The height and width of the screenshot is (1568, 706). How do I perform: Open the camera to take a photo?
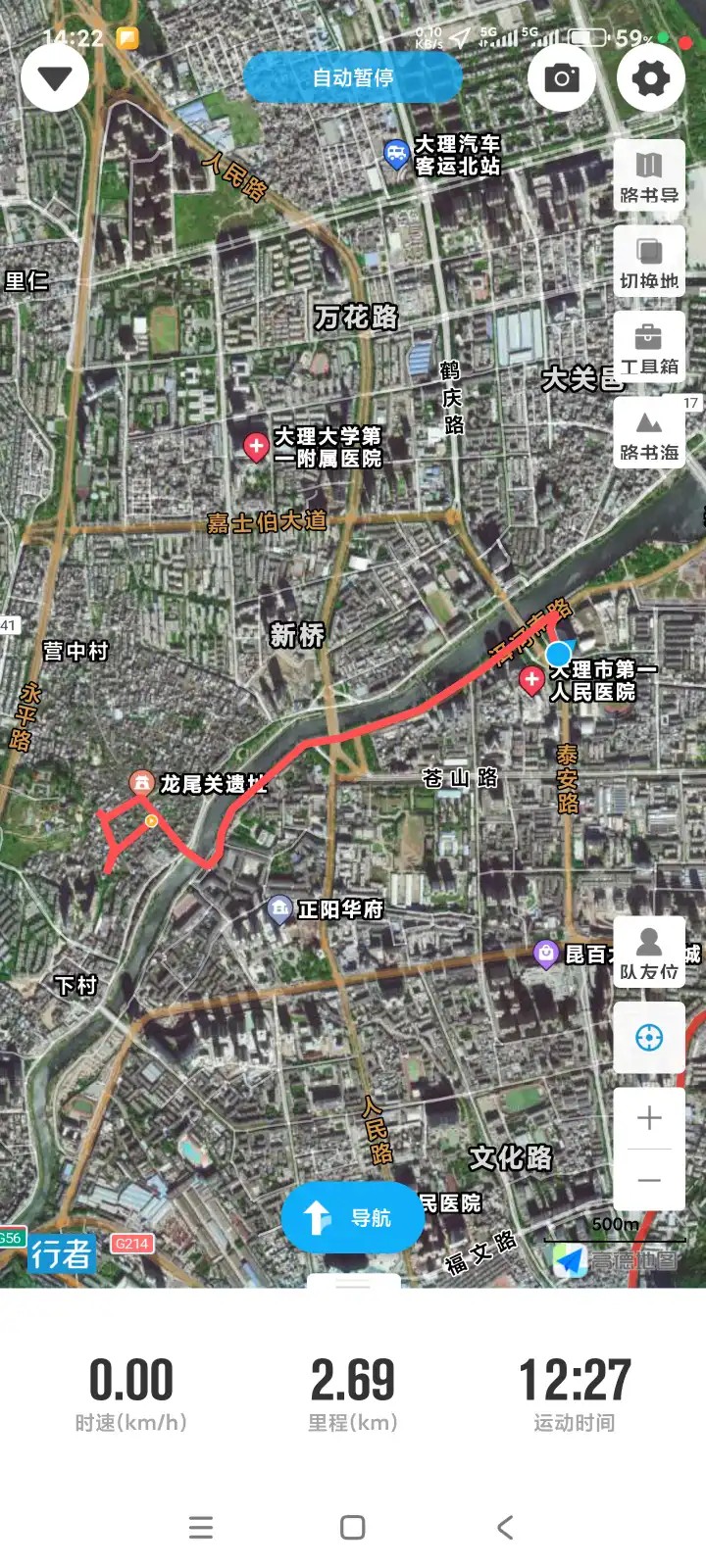click(561, 78)
